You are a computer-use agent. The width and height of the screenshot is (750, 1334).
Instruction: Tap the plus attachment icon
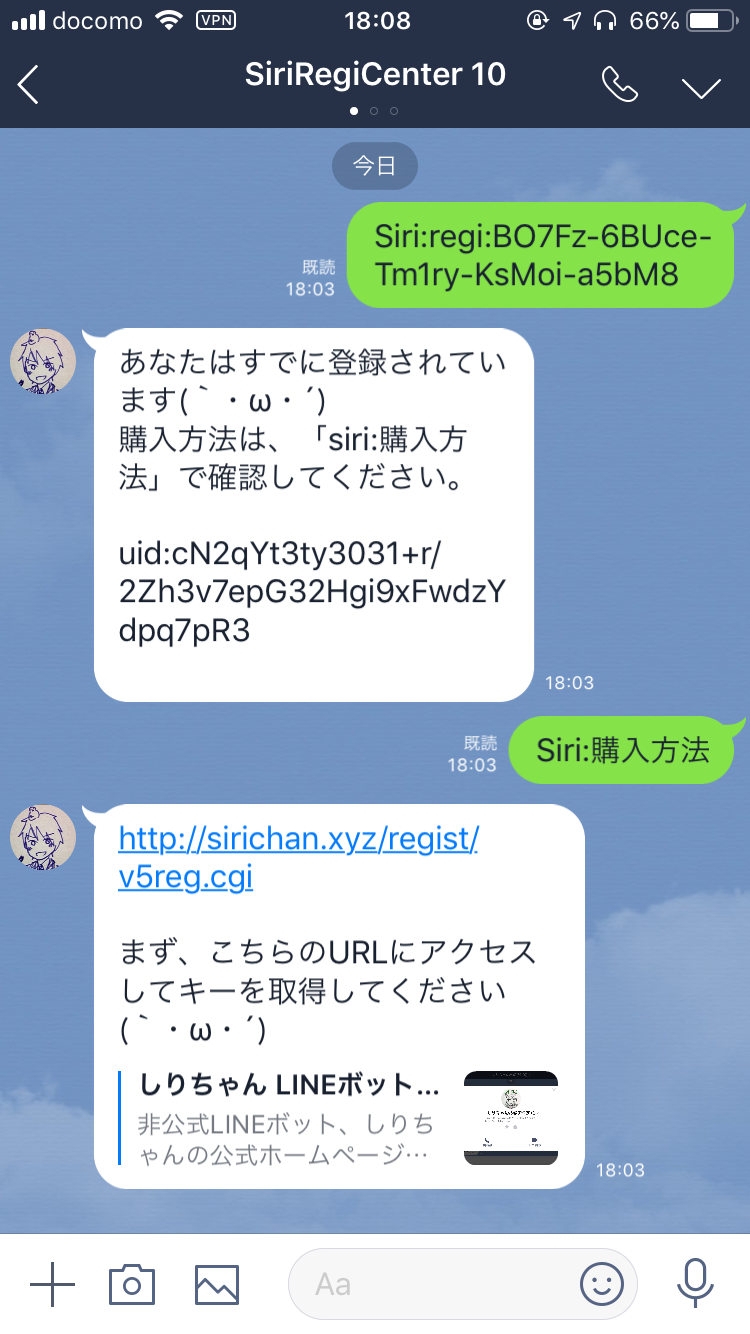pyautogui.click(x=52, y=1284)
